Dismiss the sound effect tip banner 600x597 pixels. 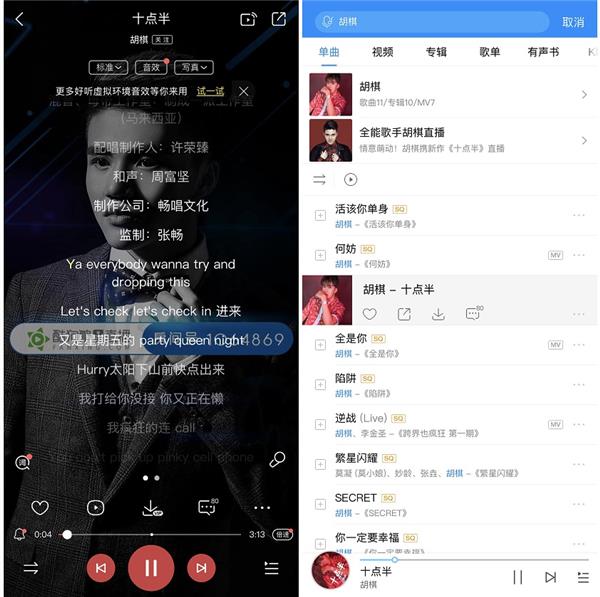click(x=244, y=91)
